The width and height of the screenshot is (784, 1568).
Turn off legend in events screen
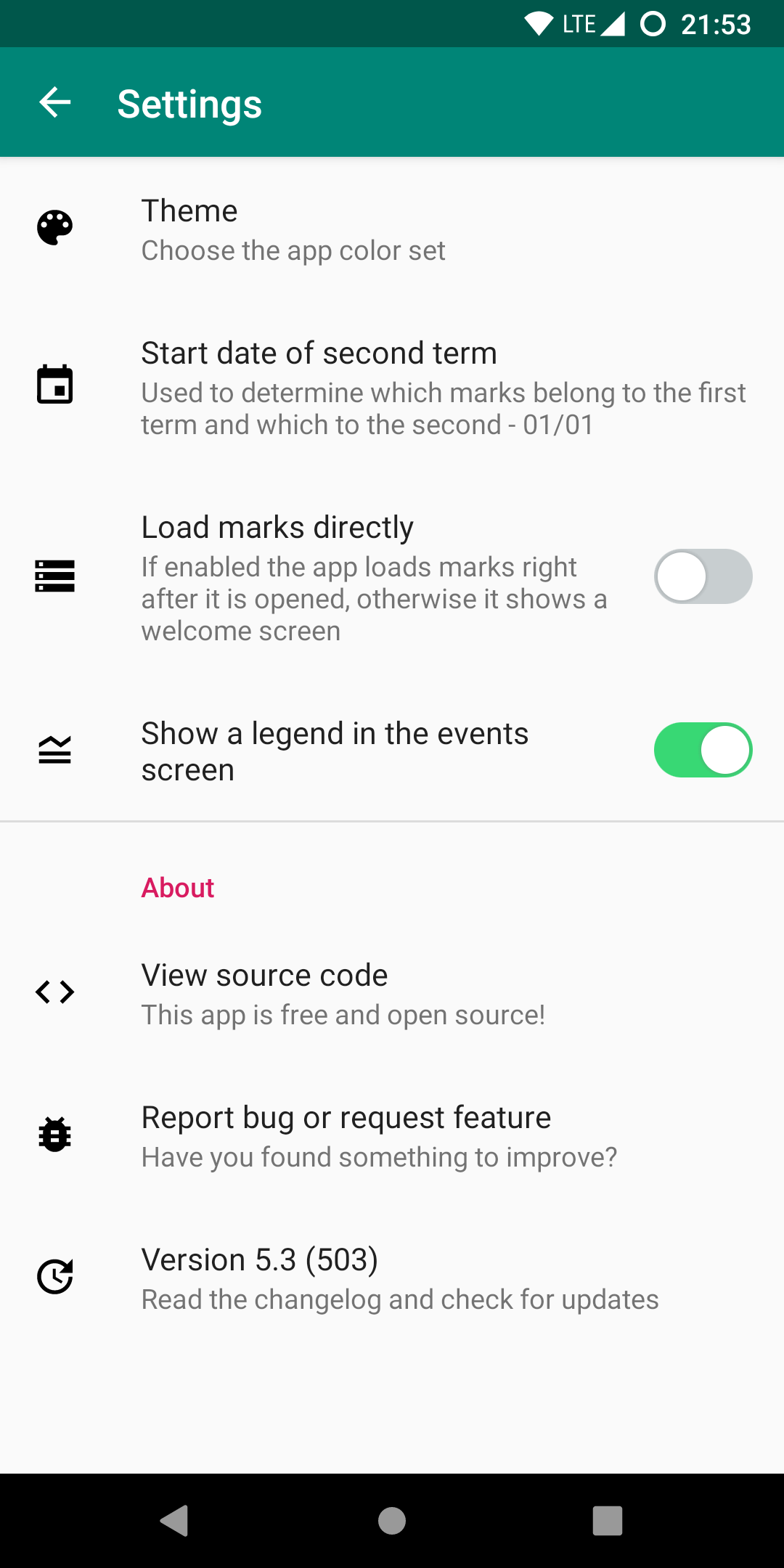[702, 750]
